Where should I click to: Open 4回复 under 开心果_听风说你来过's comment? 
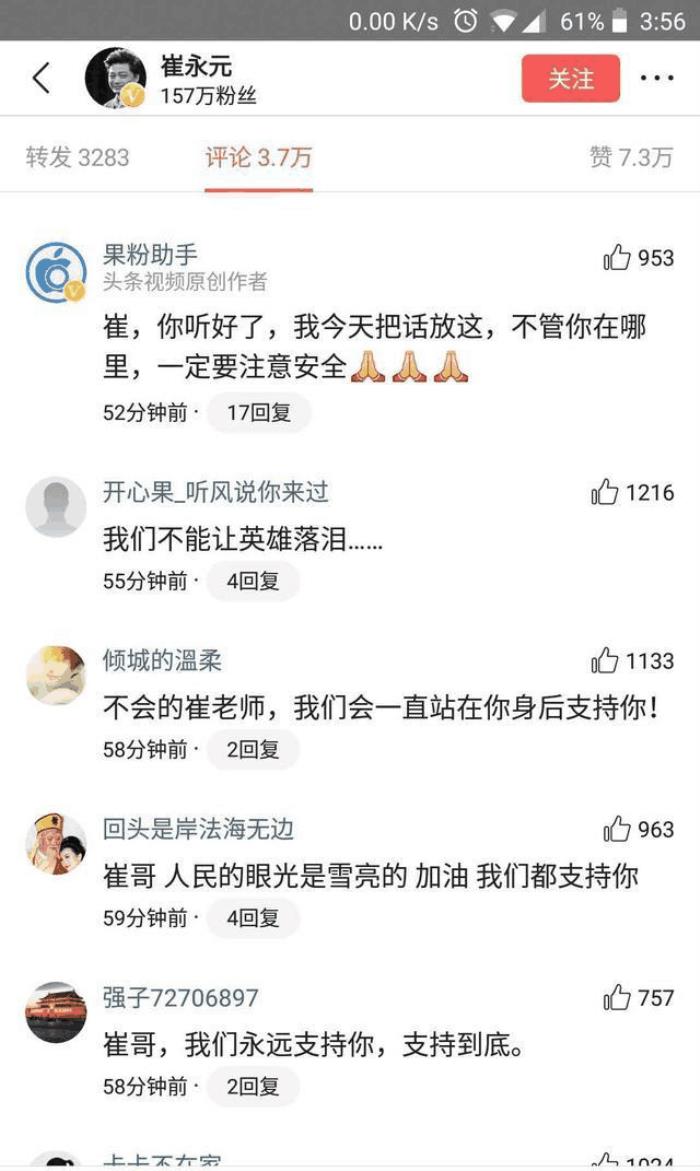253,581
